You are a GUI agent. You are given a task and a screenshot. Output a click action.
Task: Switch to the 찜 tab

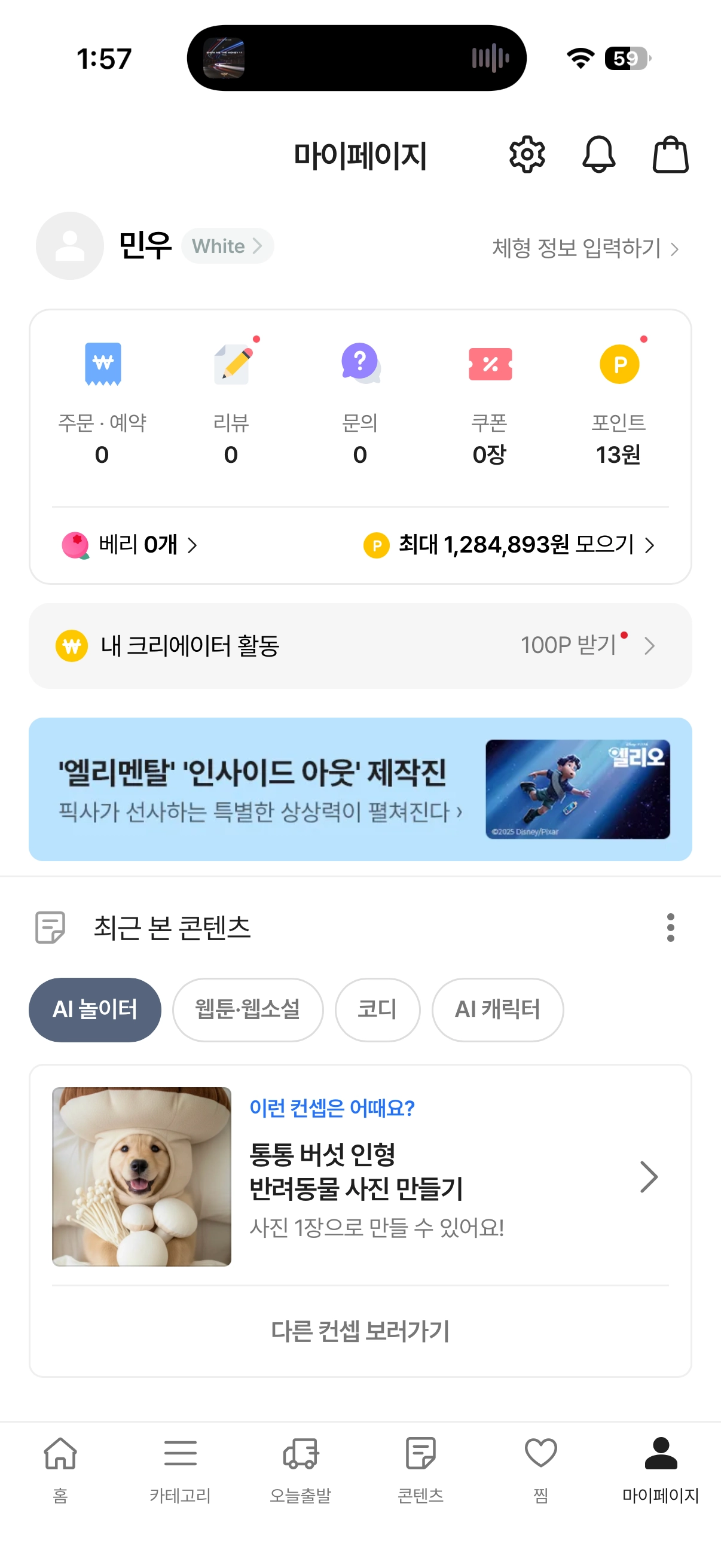[x=540, y=1468]
